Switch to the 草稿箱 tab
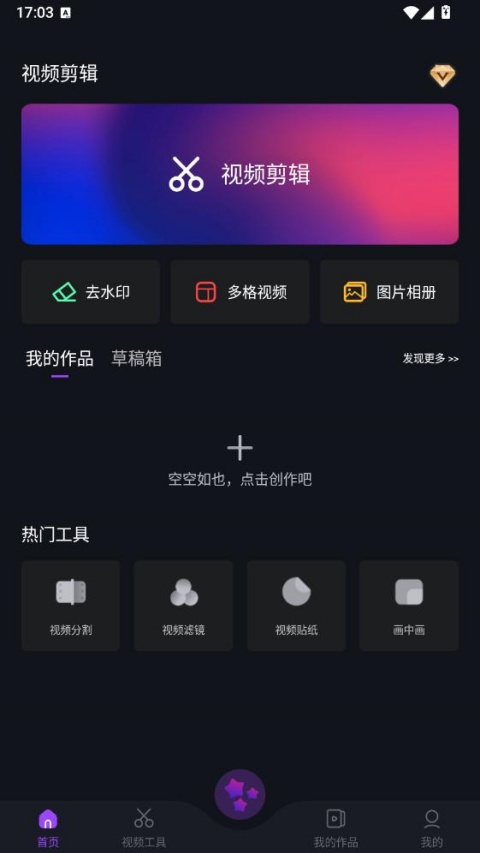 point(137,358)
